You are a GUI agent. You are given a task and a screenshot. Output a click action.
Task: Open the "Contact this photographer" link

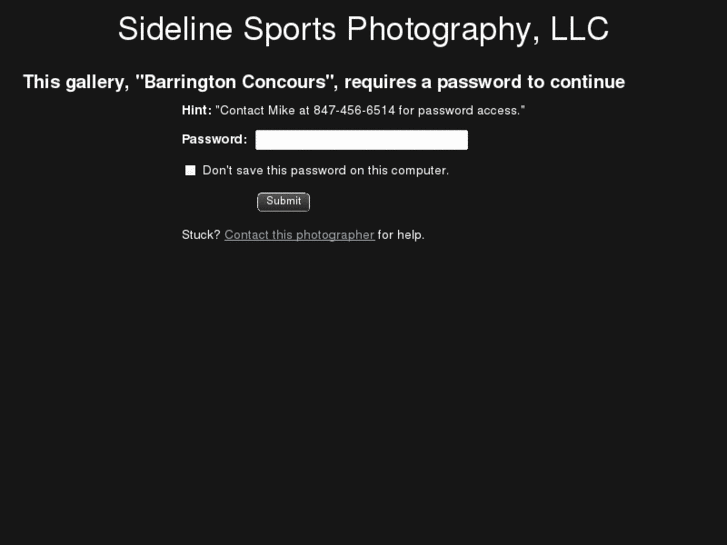(299, 235)
